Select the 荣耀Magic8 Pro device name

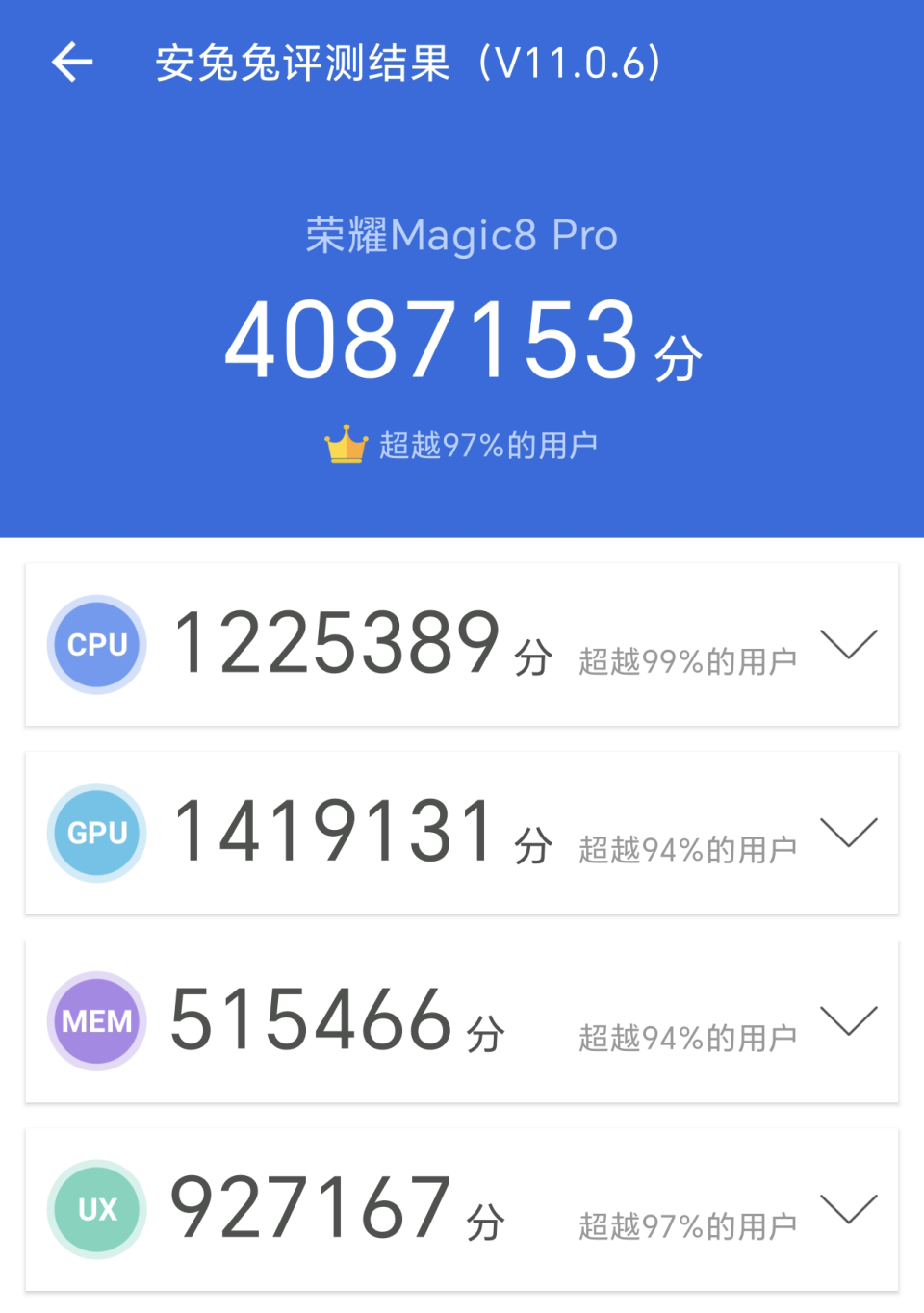(x=460, y=236)
